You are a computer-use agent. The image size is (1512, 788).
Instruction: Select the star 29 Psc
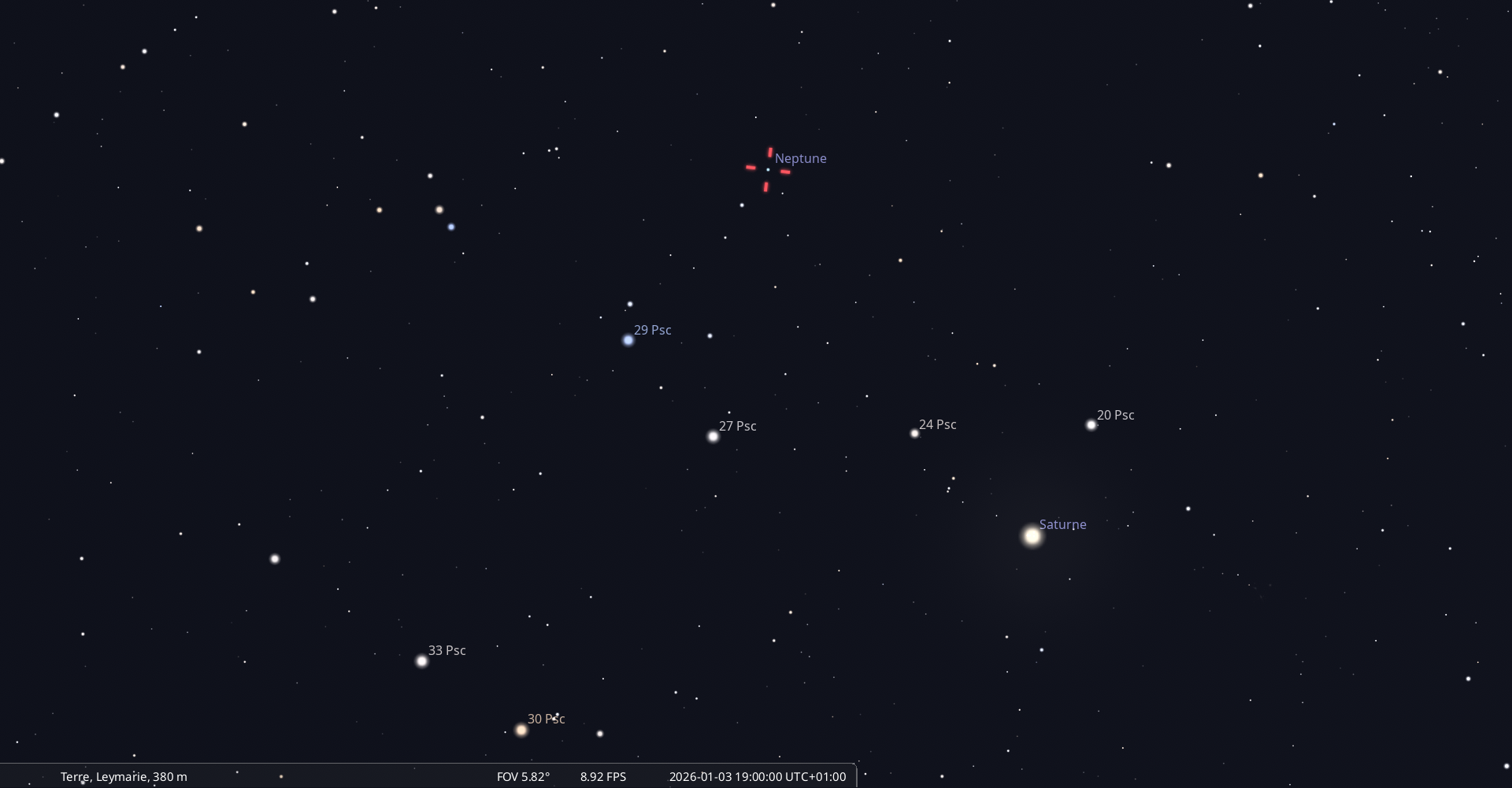(628, 340)
